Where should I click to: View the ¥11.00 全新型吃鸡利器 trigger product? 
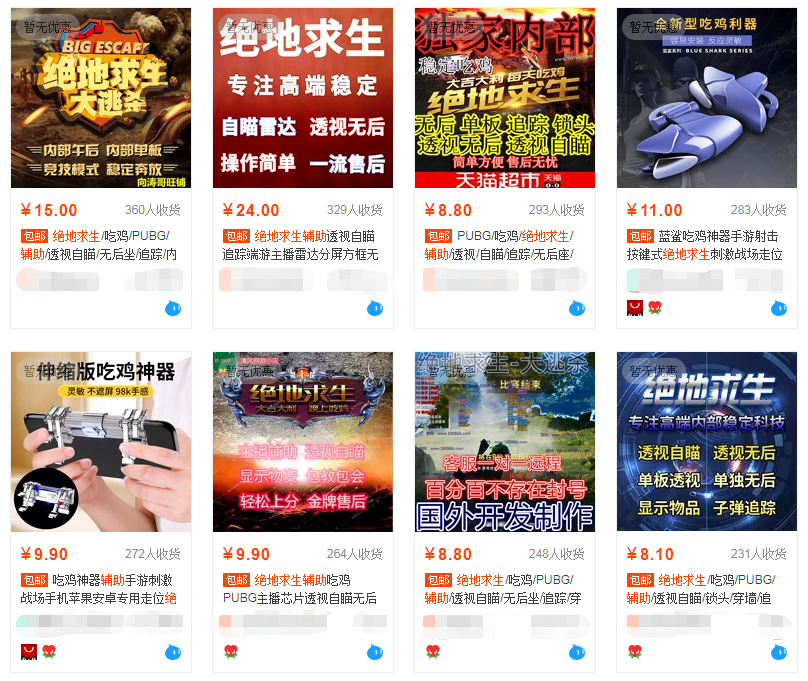tap(707, 98)
